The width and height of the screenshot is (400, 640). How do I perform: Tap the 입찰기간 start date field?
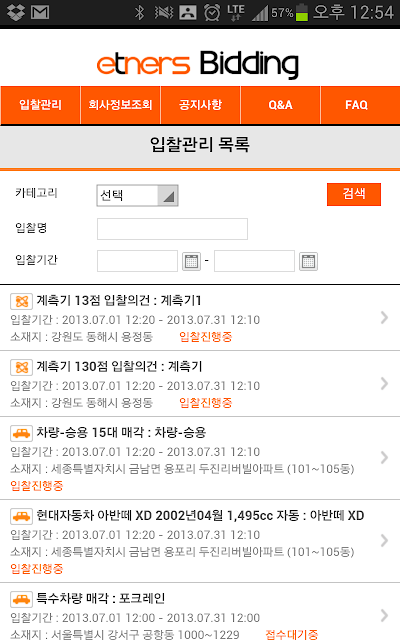(137, 261)
